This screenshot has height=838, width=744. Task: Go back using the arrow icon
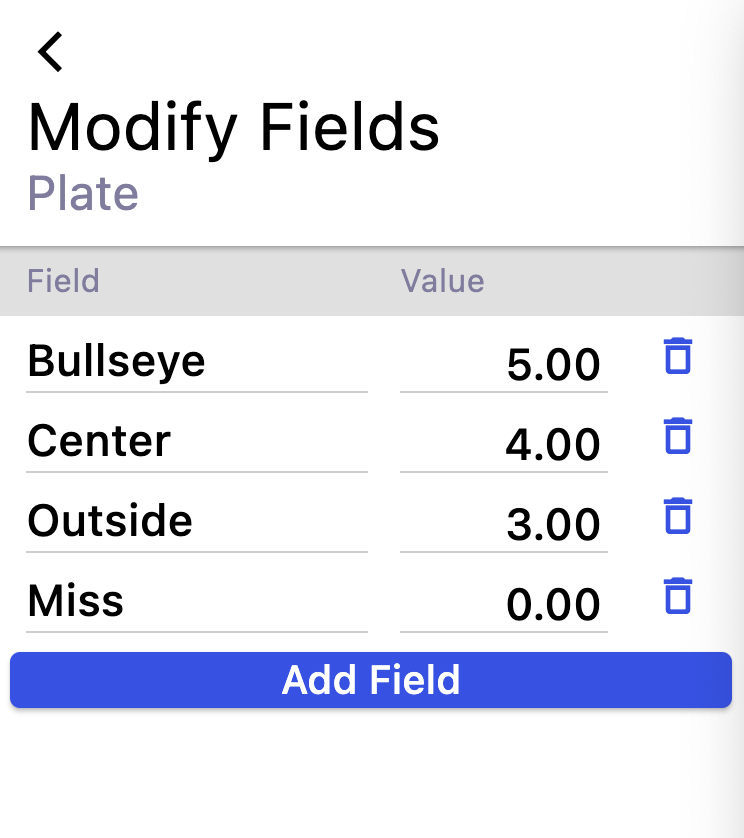click(x=50, y=52)
